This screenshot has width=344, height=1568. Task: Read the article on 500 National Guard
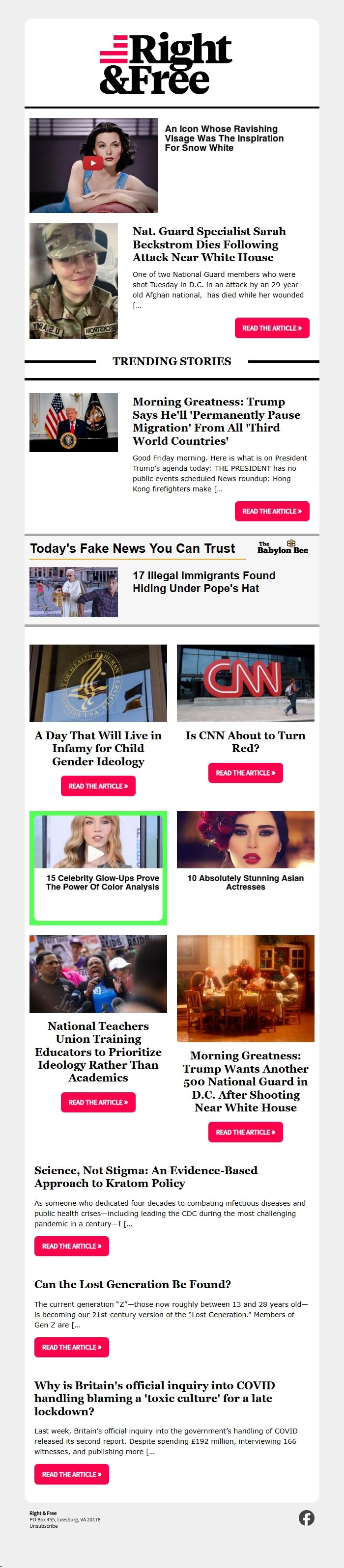[x=245, y=1132]
